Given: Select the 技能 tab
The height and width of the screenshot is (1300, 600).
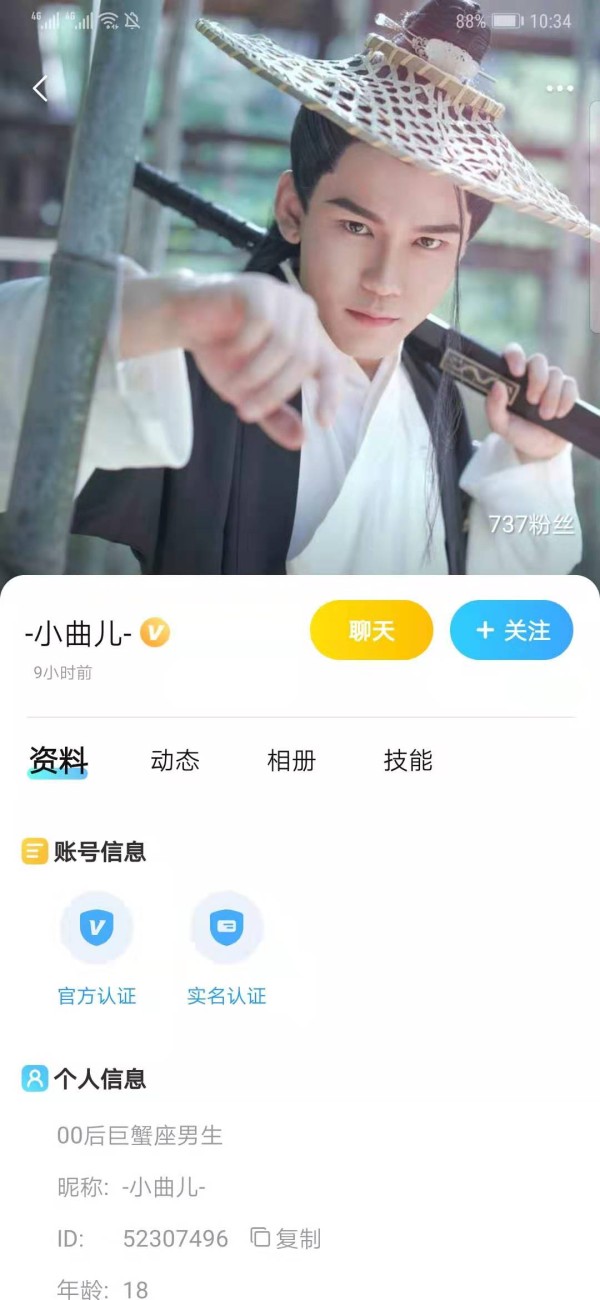Looking at the screenshot, I should coord(408,760).
